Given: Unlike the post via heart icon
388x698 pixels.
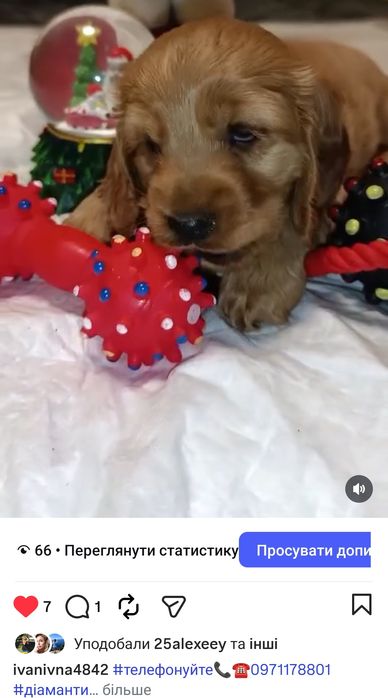Looking at the screenshot, I should pos(26,606).
